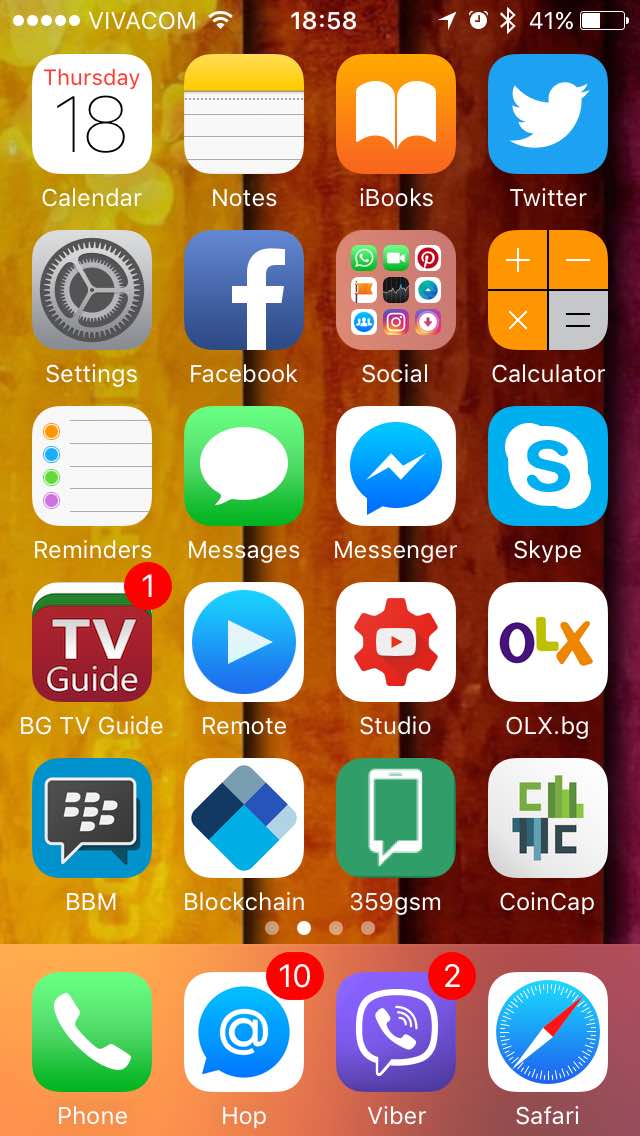Open the Calculator app
Viewport: 640px width, 1136px height.
tap(548, 290)
